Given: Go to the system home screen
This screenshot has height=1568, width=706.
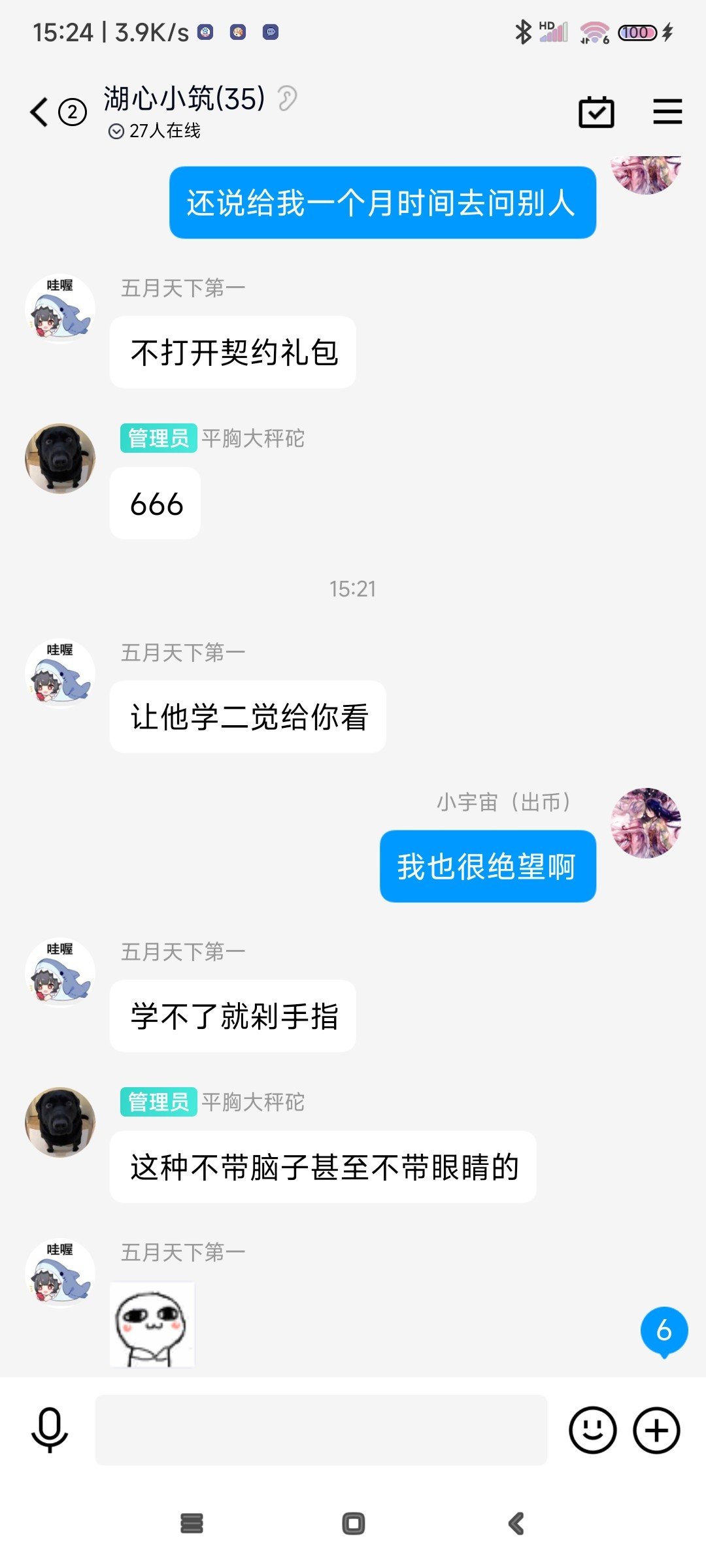Looking at the screenshot, I should pos(353,1524).
